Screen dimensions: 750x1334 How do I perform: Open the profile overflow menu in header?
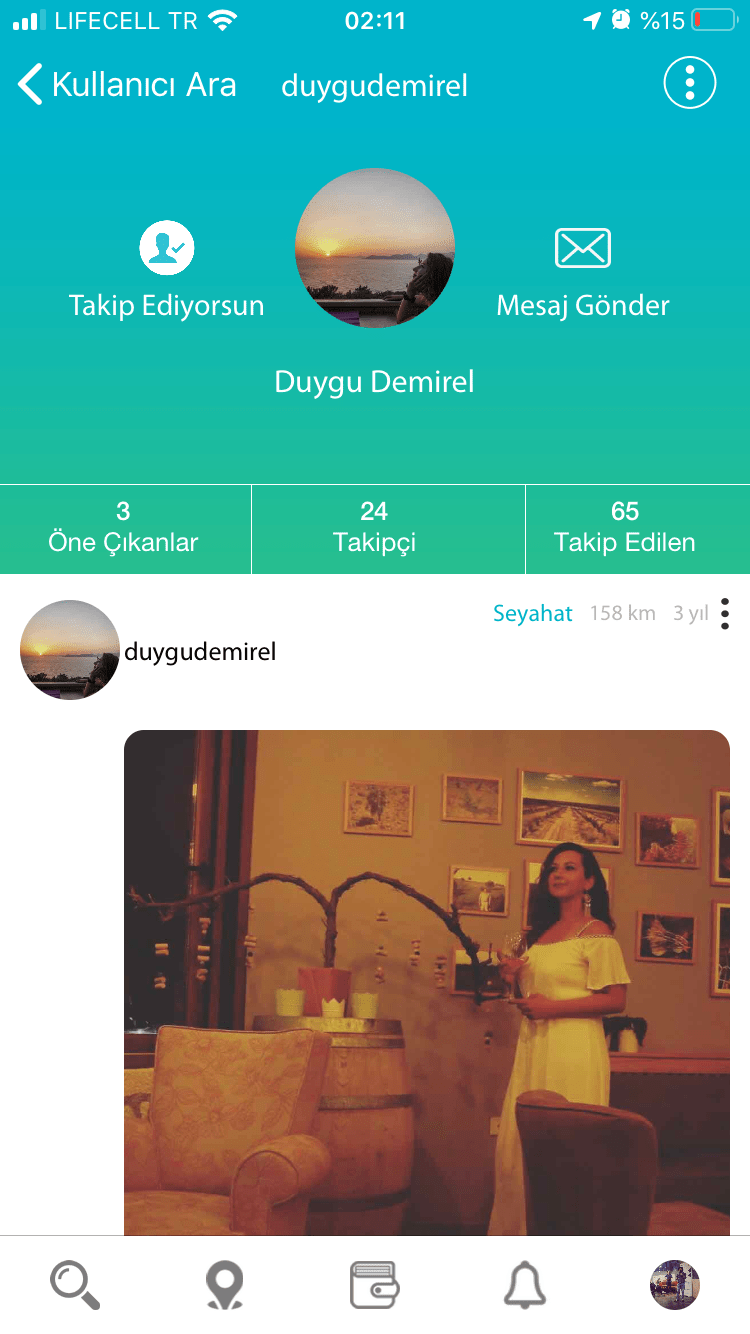(690, 83)
